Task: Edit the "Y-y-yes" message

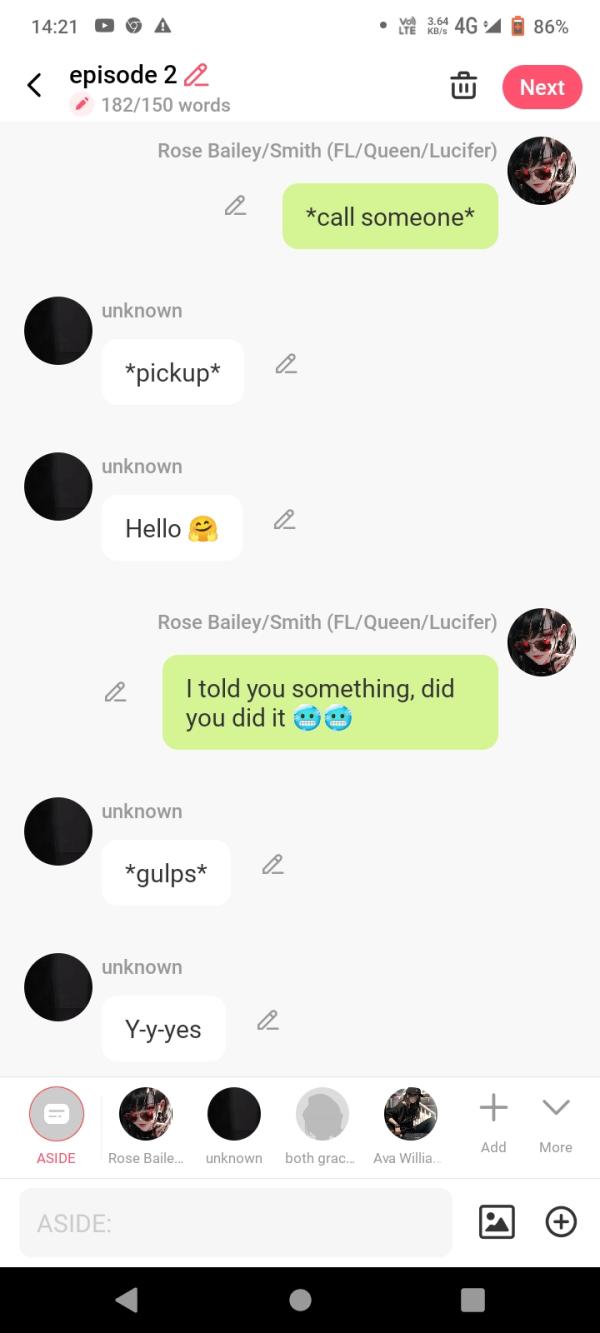Action: [267, 1021]
